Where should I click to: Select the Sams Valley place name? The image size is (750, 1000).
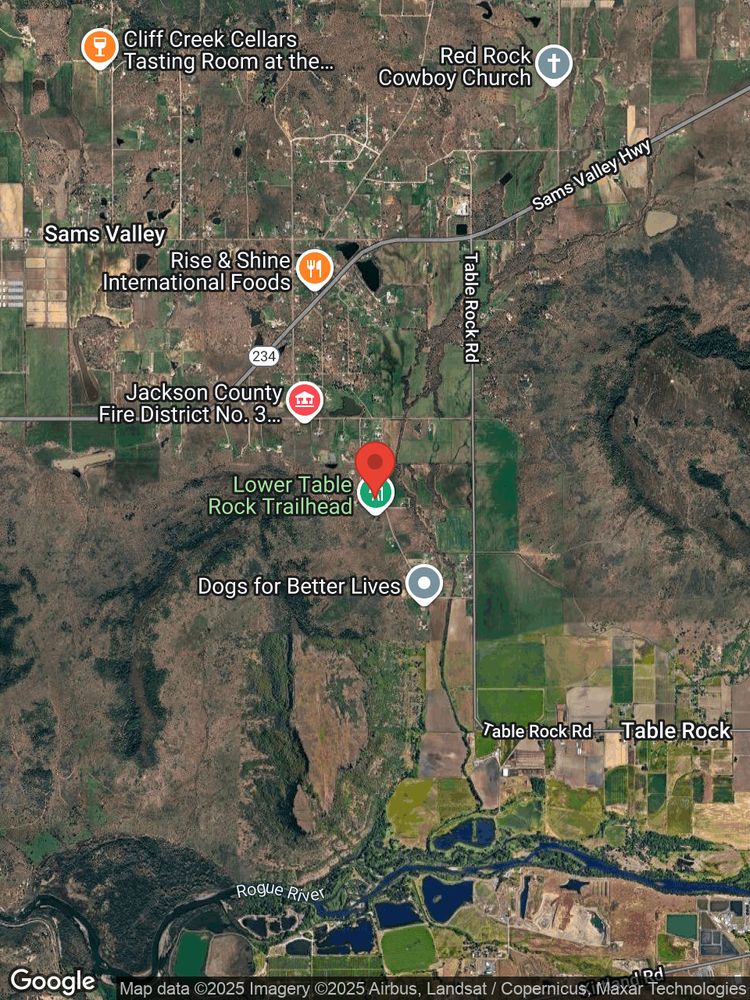click(x=104, y=235)
